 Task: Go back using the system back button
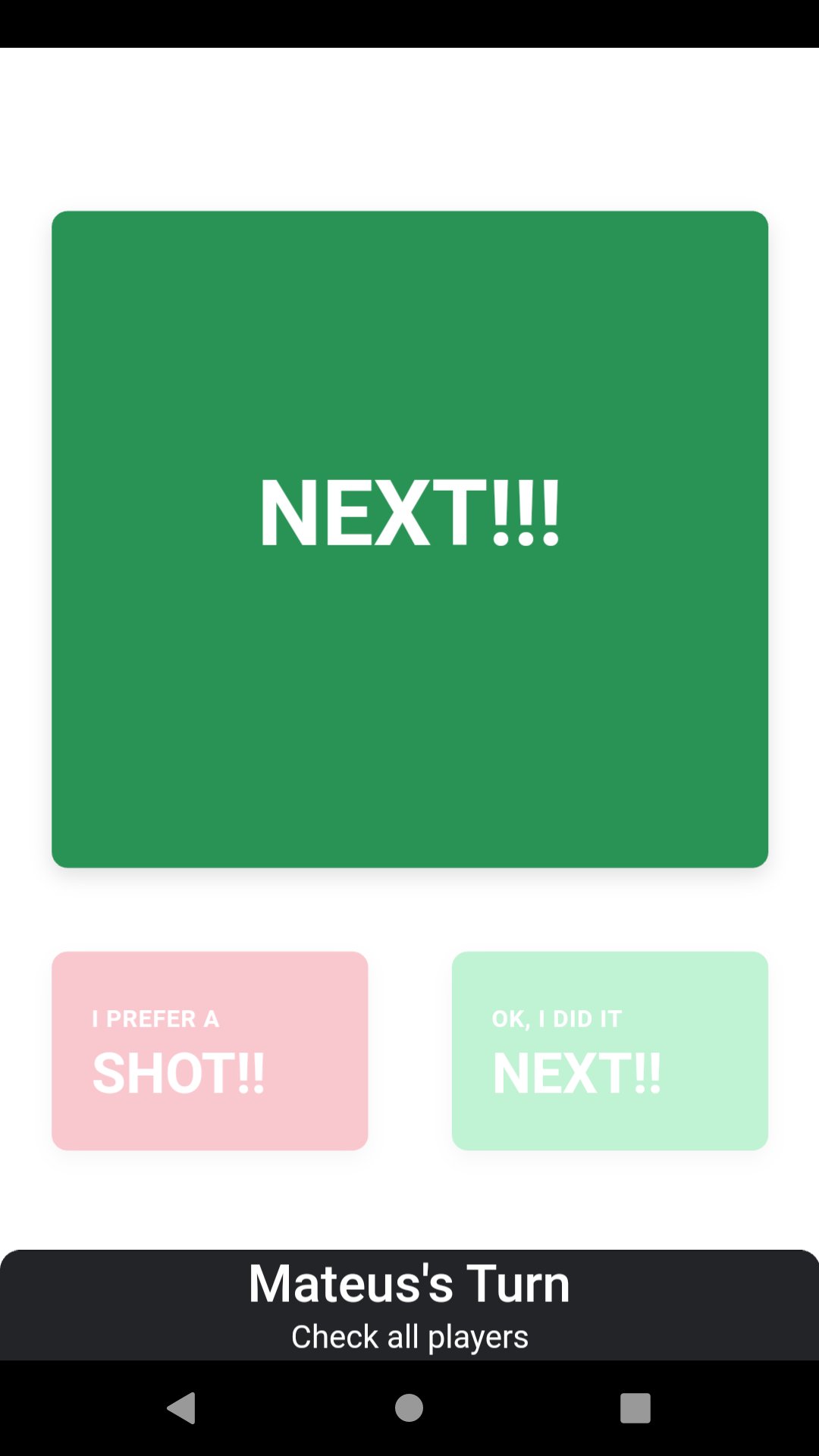(x=181, y=1408)
